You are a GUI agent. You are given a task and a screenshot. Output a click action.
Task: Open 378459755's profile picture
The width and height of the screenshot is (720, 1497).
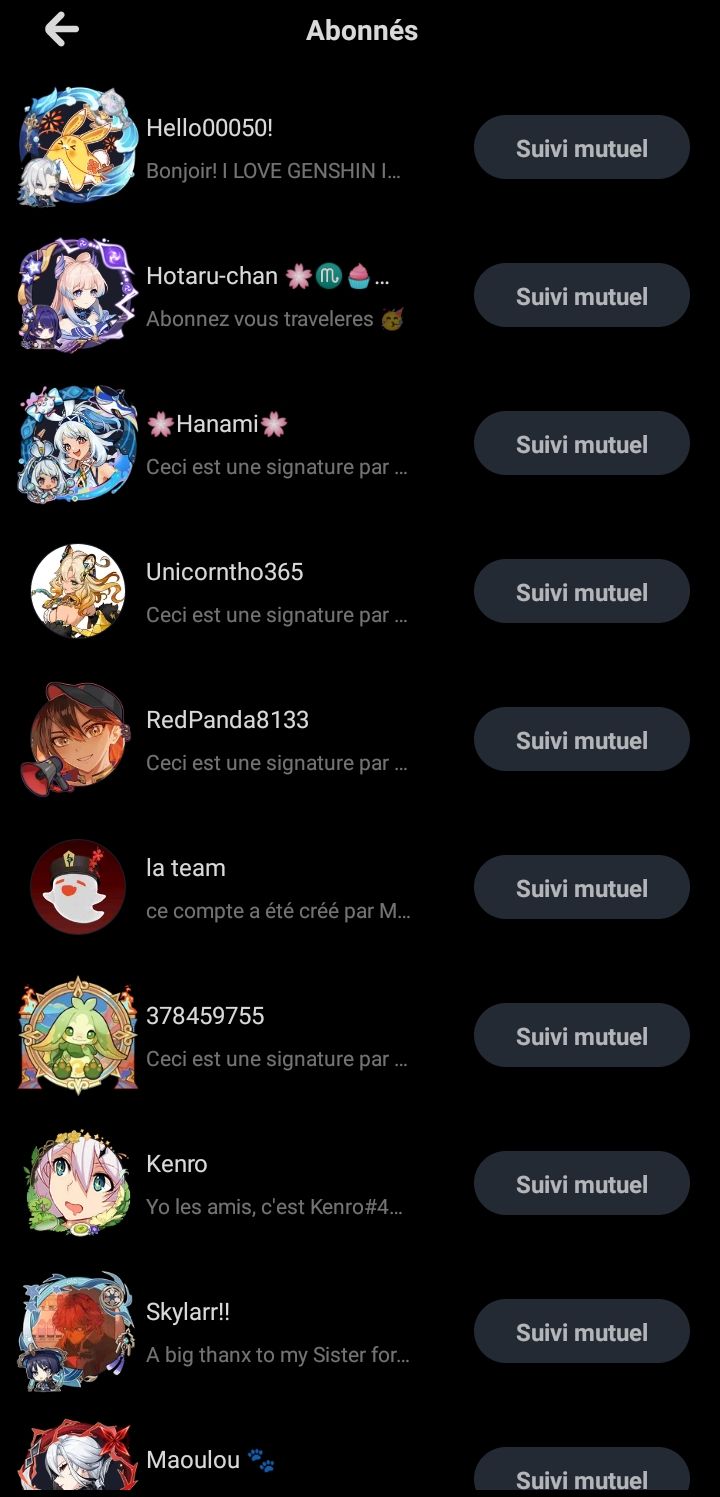(x=78, y=1034)
